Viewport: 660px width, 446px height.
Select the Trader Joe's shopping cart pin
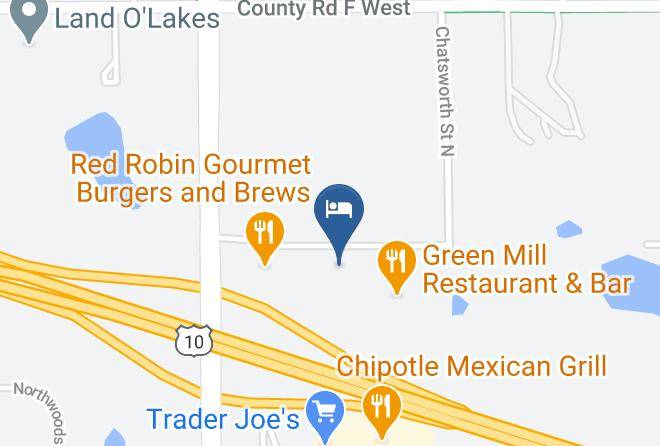pyautogui.click(x=325, y=414)
